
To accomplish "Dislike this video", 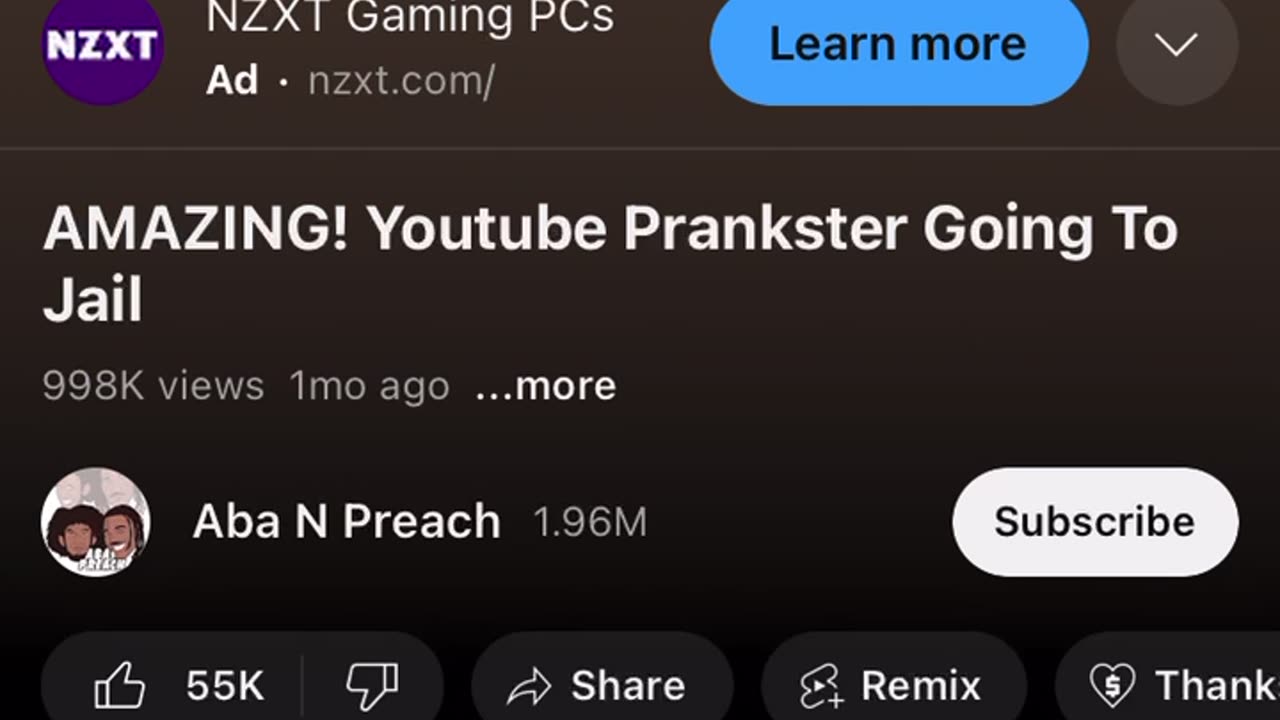I will click(372, 686).
